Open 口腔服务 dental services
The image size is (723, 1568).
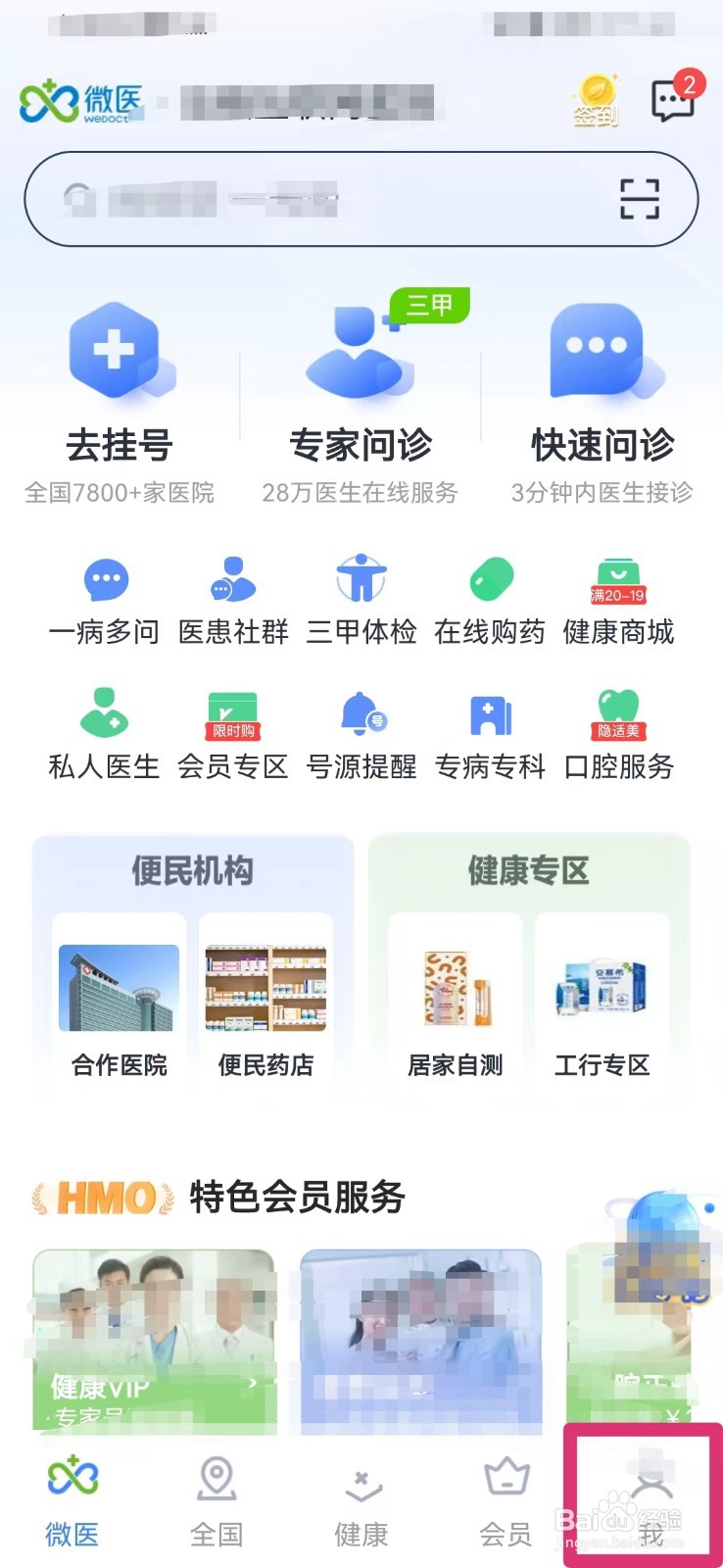tap(618, 735)
